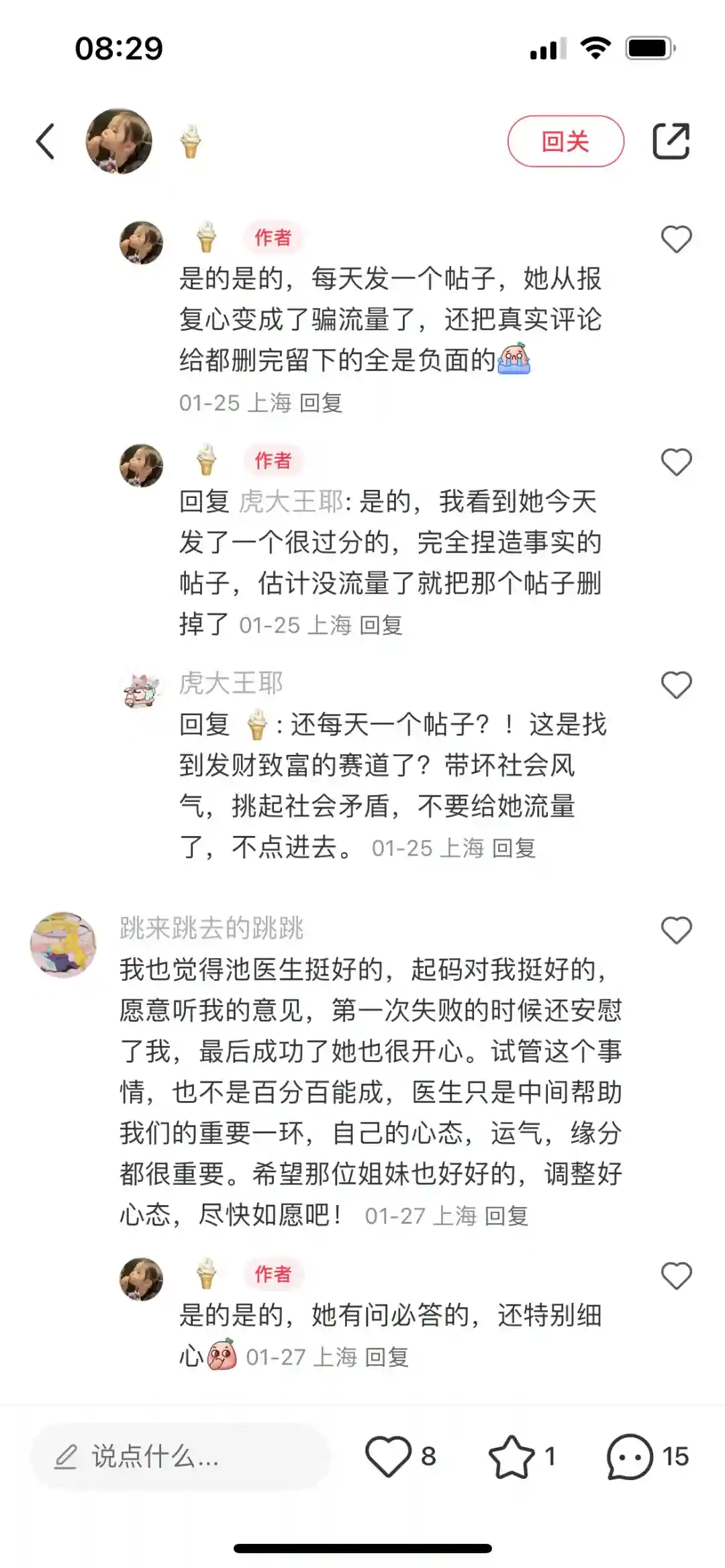Favorite the post with the star icon
Screen dimensions: 725x1568
[512, 1457]
